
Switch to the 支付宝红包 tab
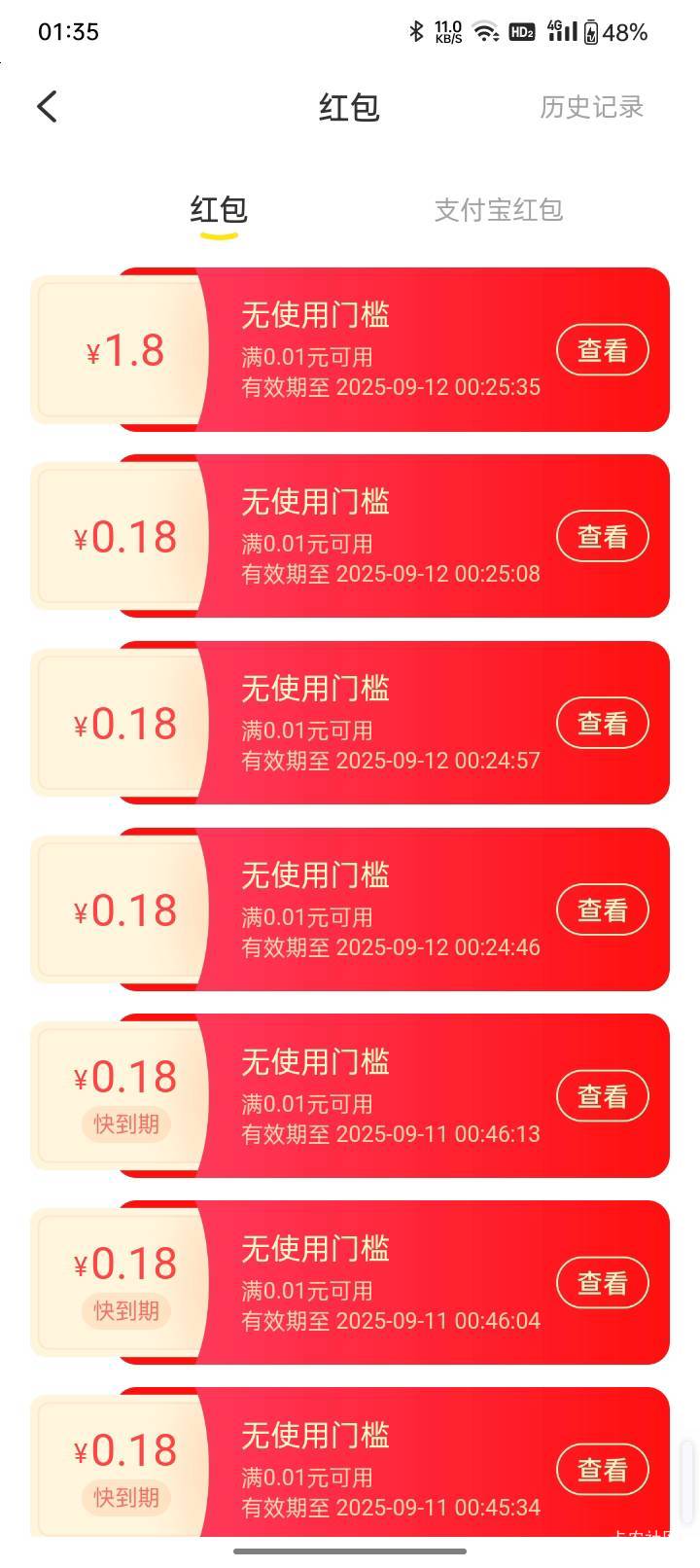point(498,210)
